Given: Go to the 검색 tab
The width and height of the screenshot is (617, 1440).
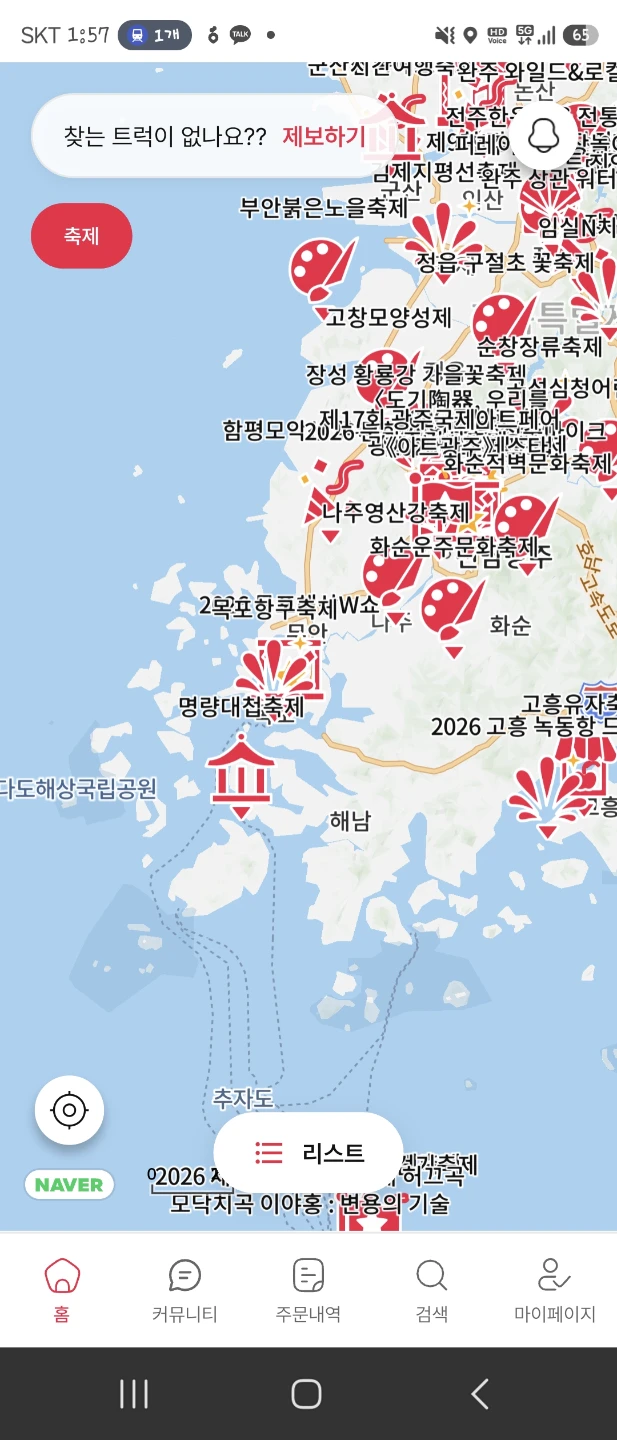Looking at the screenshot, I should tap(431, 1291).
